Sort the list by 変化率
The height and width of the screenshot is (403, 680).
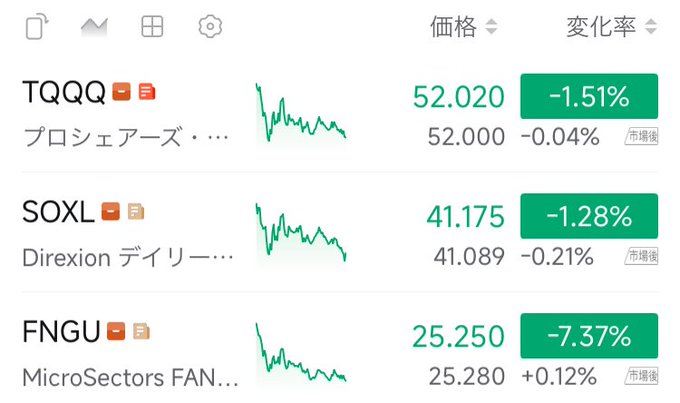pyautogui.click(x=608, y=27)
